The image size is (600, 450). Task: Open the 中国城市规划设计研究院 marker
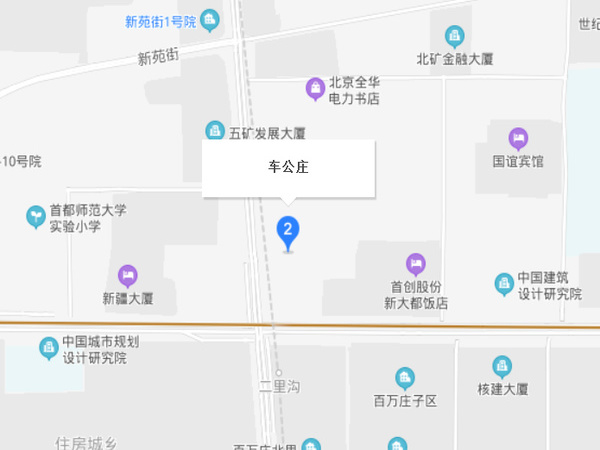47,348
